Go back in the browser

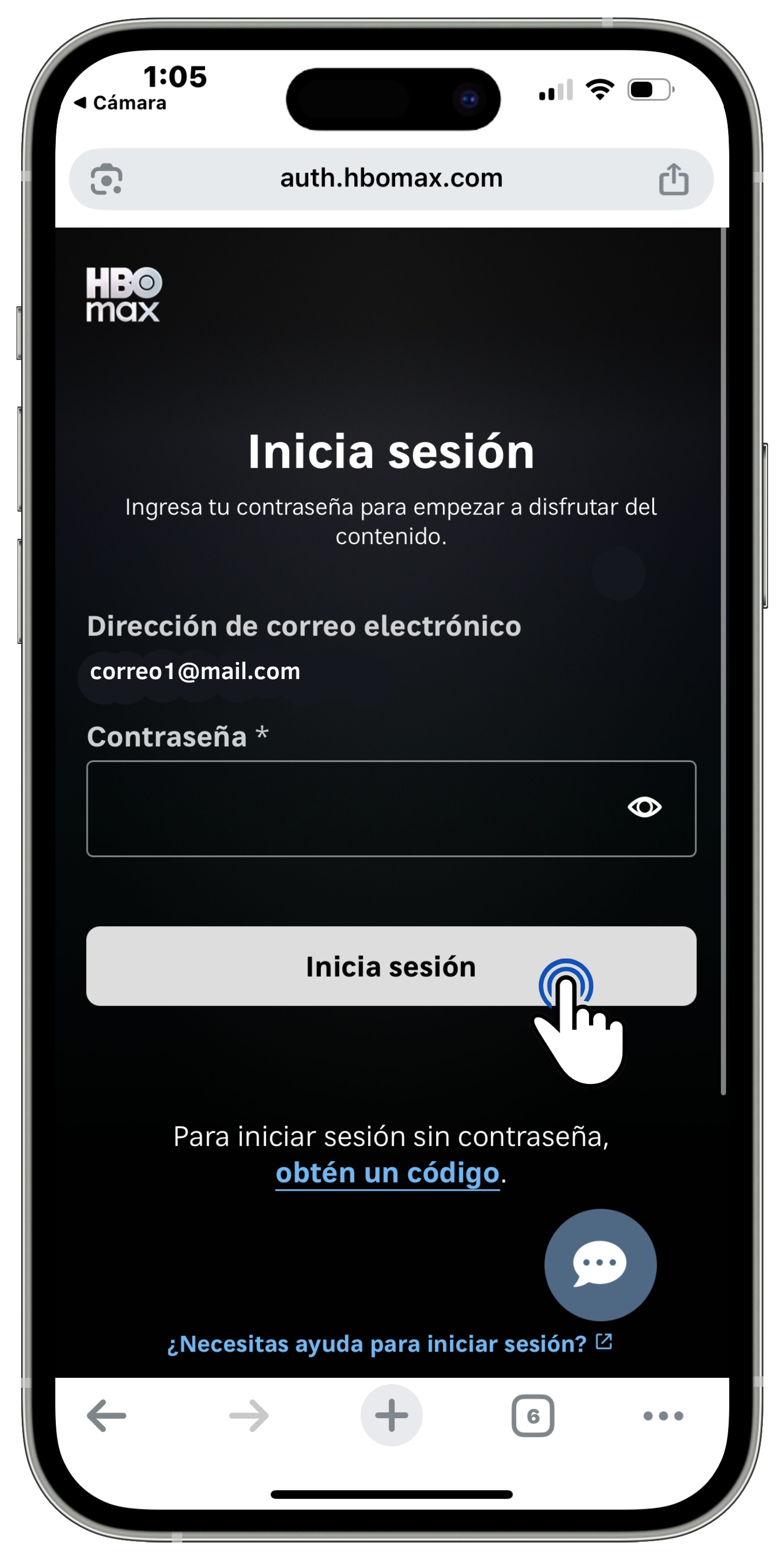click(x=107, y=1415)
